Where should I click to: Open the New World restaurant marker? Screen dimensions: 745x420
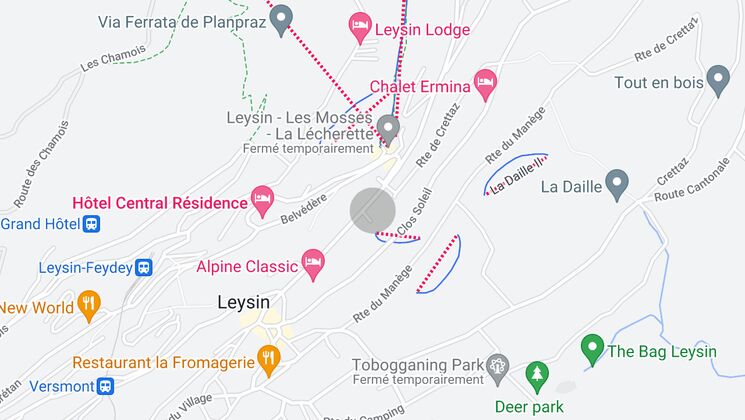90,305
